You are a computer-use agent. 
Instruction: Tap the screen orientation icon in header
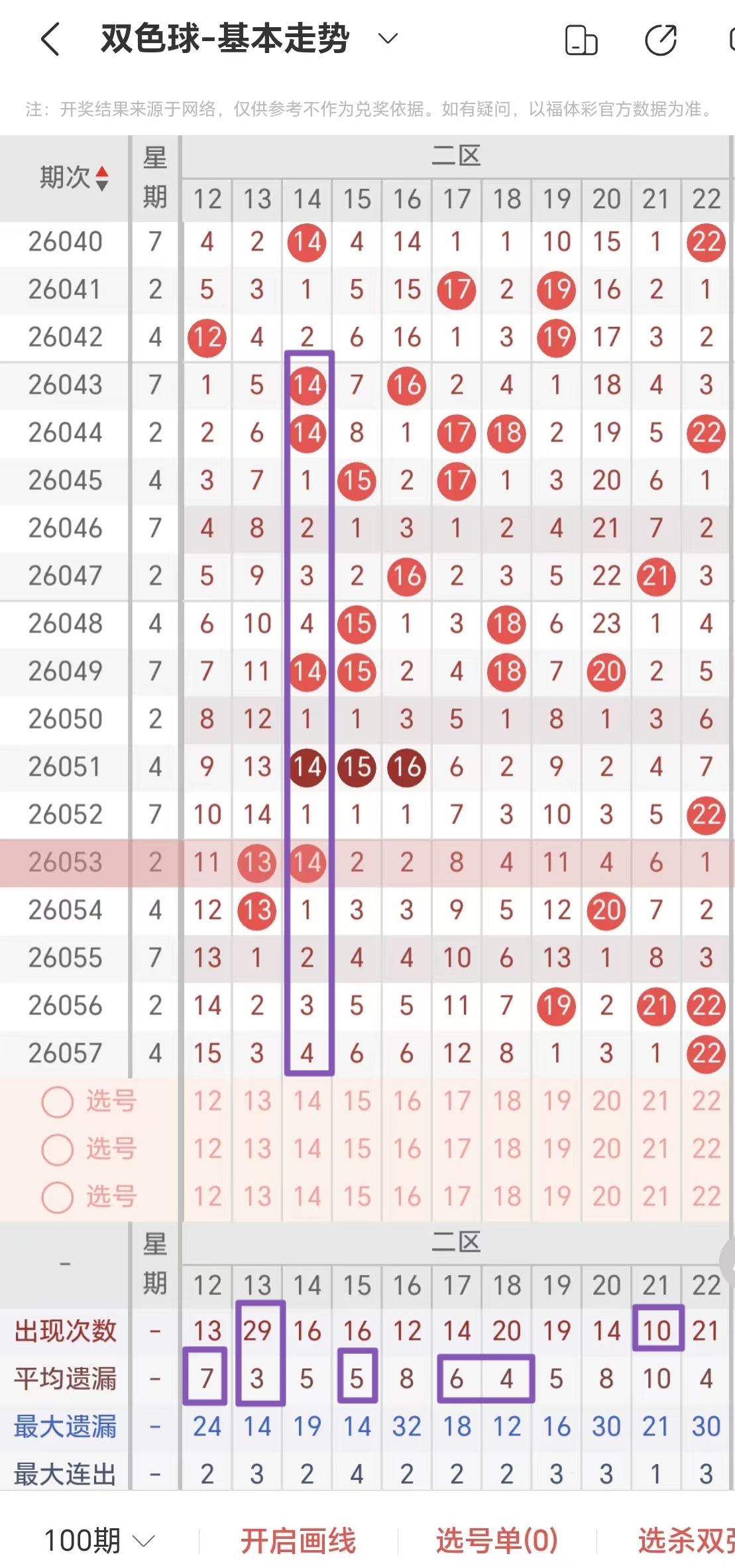[x=581, y=40]
